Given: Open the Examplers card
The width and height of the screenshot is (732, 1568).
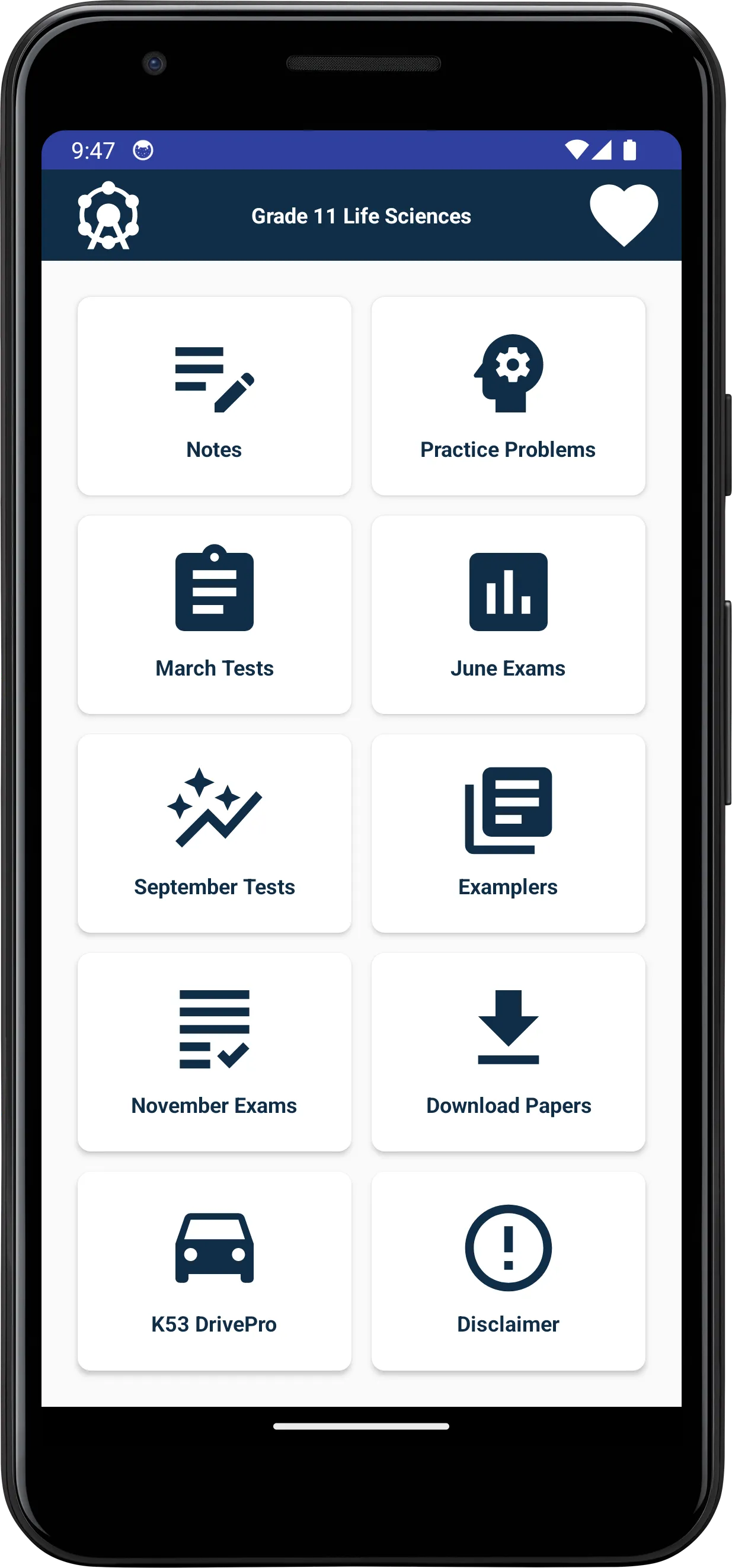Looking at the screenshot, I should coord(508,833).
